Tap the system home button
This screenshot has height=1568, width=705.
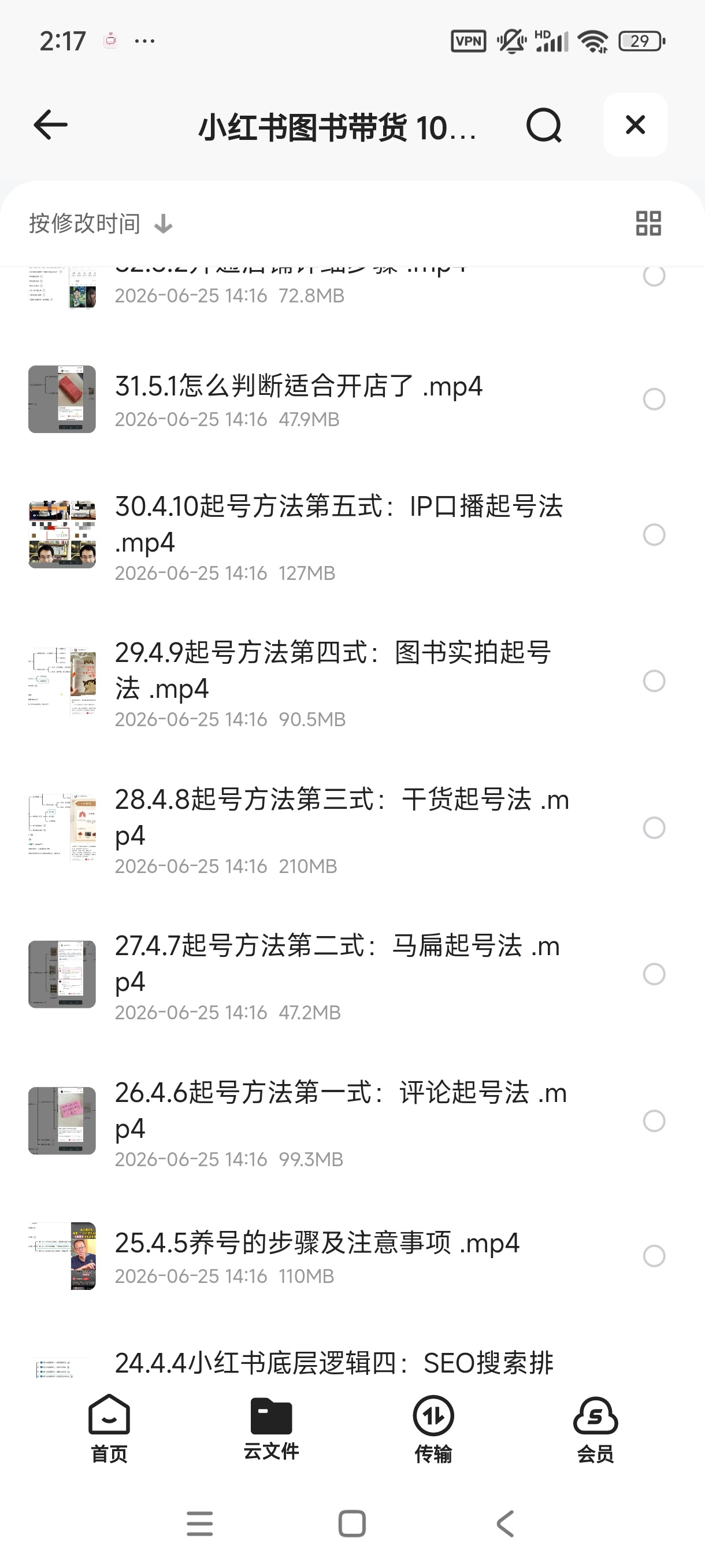(x=352, y=1524)
